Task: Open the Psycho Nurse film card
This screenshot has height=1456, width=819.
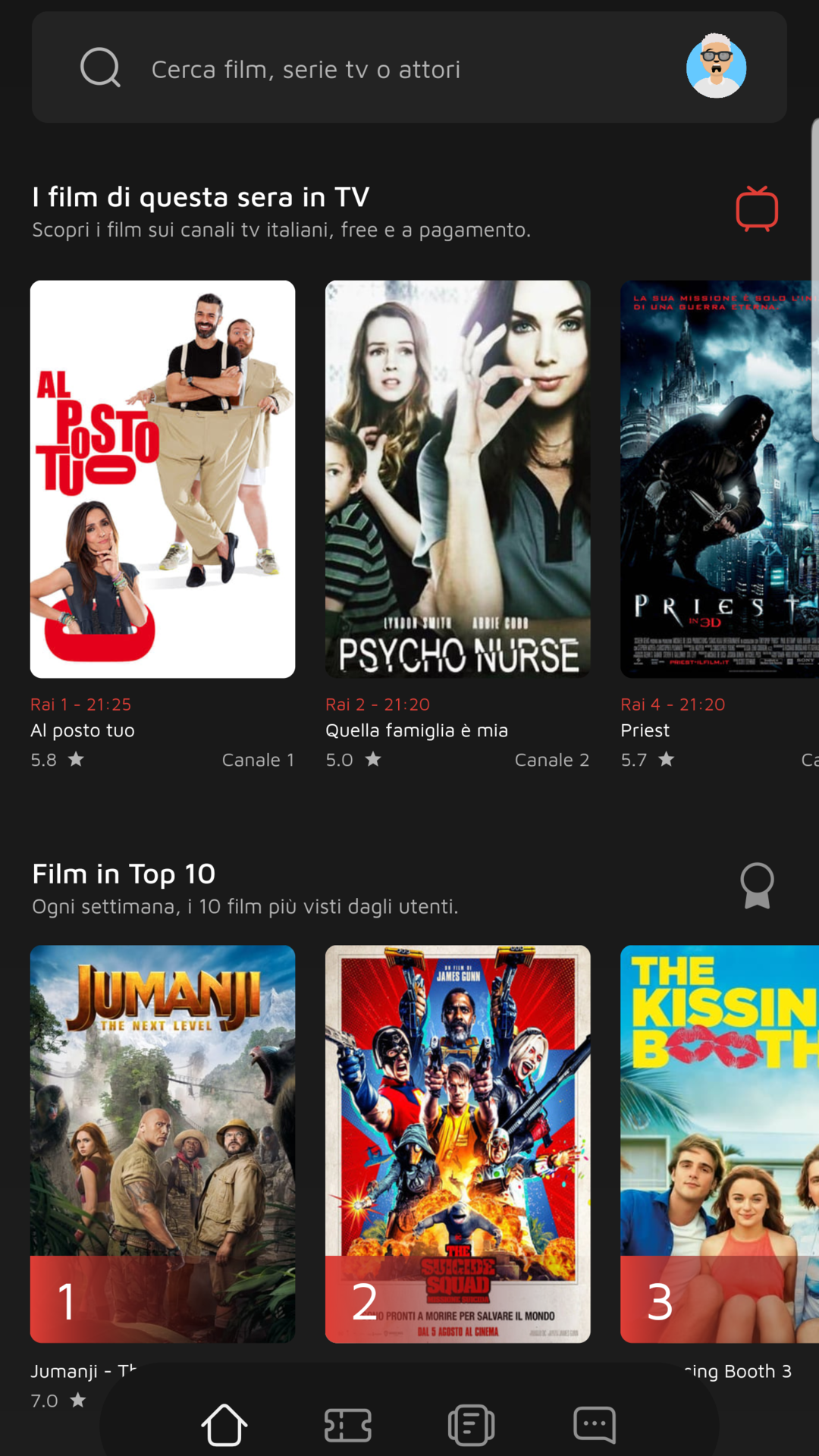Action: point(457,479)
